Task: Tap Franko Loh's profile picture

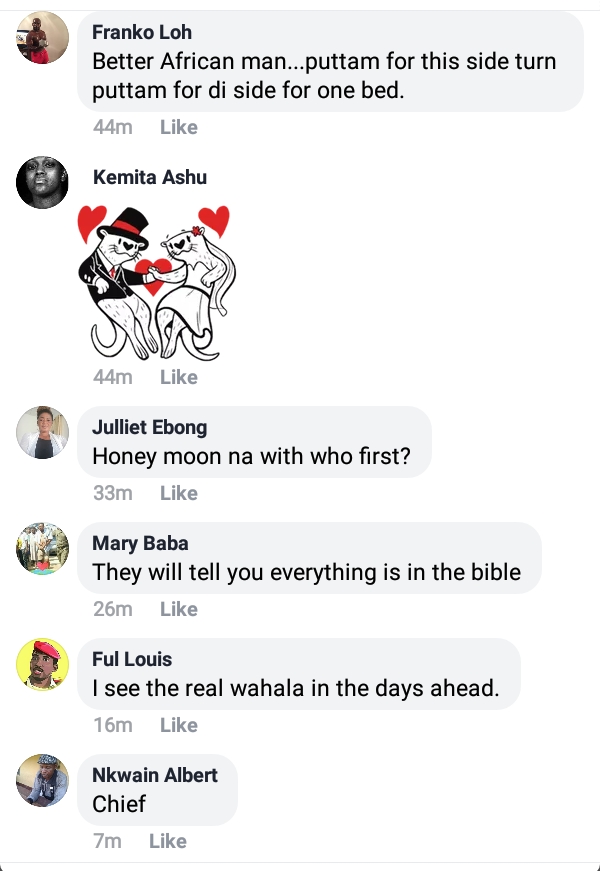Action: (x=43, y=38)
